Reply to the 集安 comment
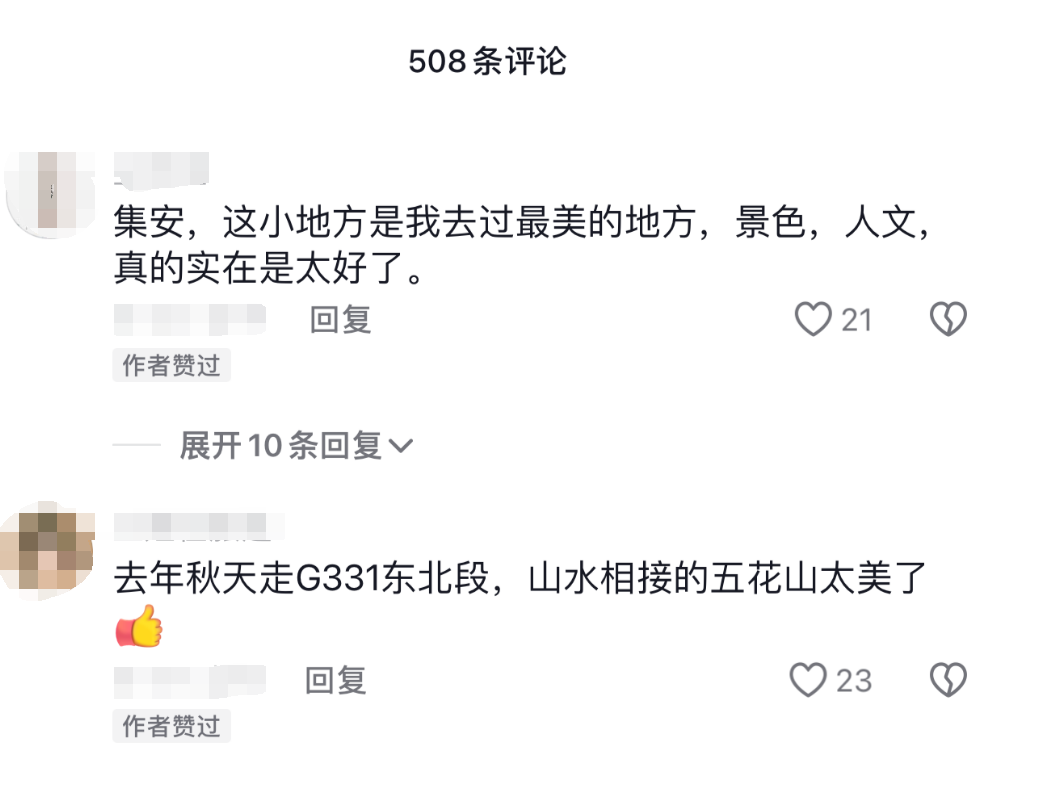The height and width of the screenshot is (785, 1057). tap(340, 320)
